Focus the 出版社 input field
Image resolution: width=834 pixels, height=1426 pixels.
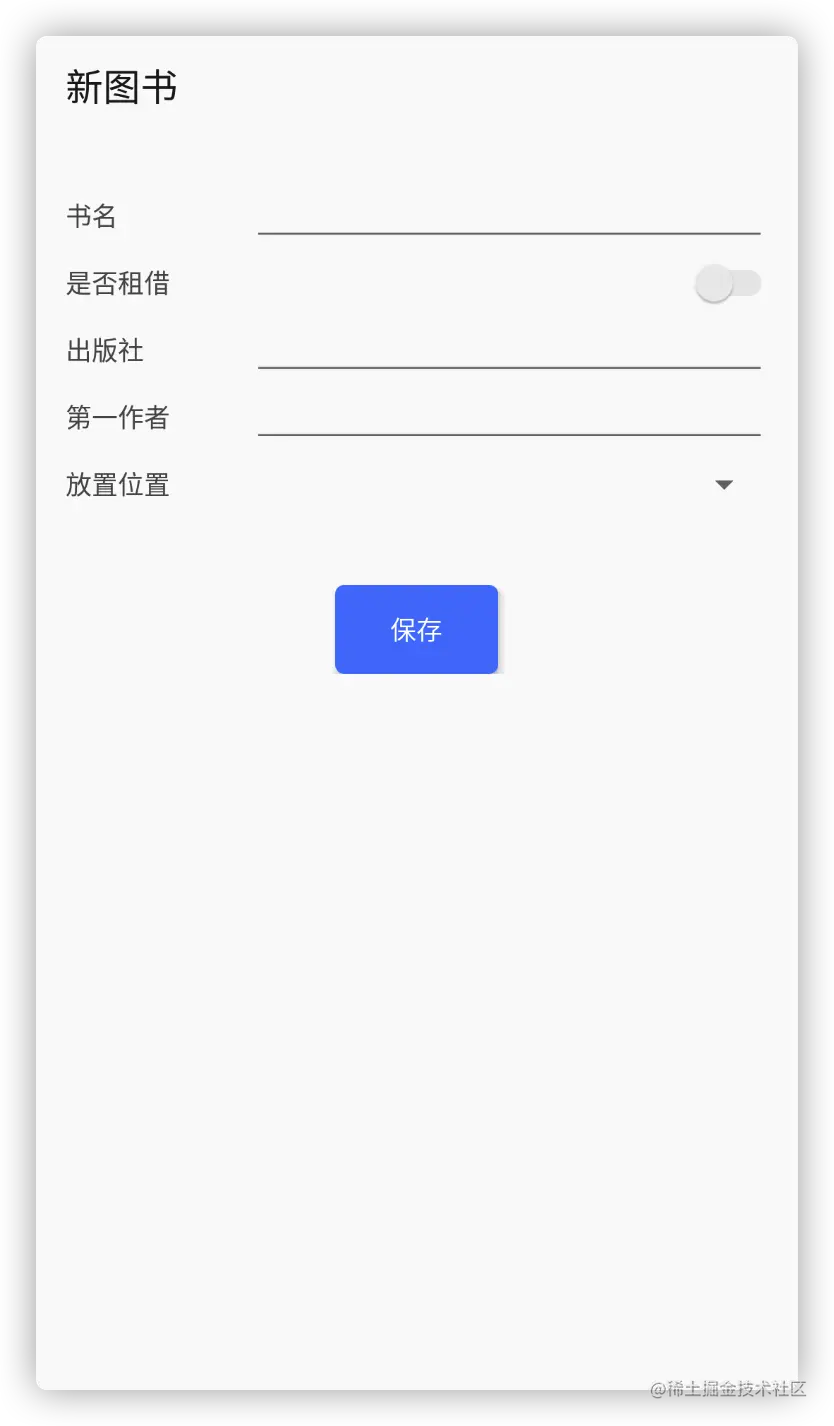[509, 351]
